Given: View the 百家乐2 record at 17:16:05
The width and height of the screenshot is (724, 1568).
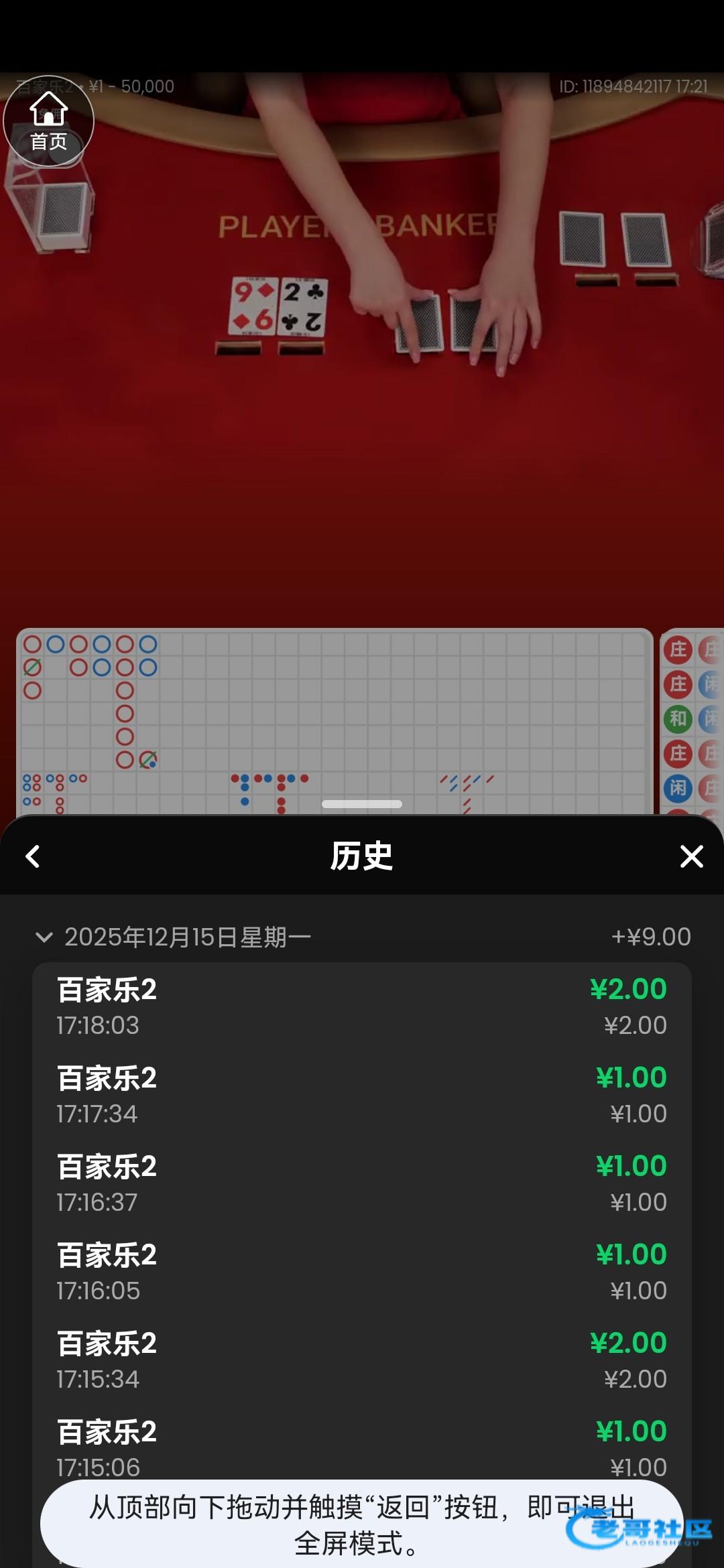Looking at the screenshot, I should point(362,1272).
